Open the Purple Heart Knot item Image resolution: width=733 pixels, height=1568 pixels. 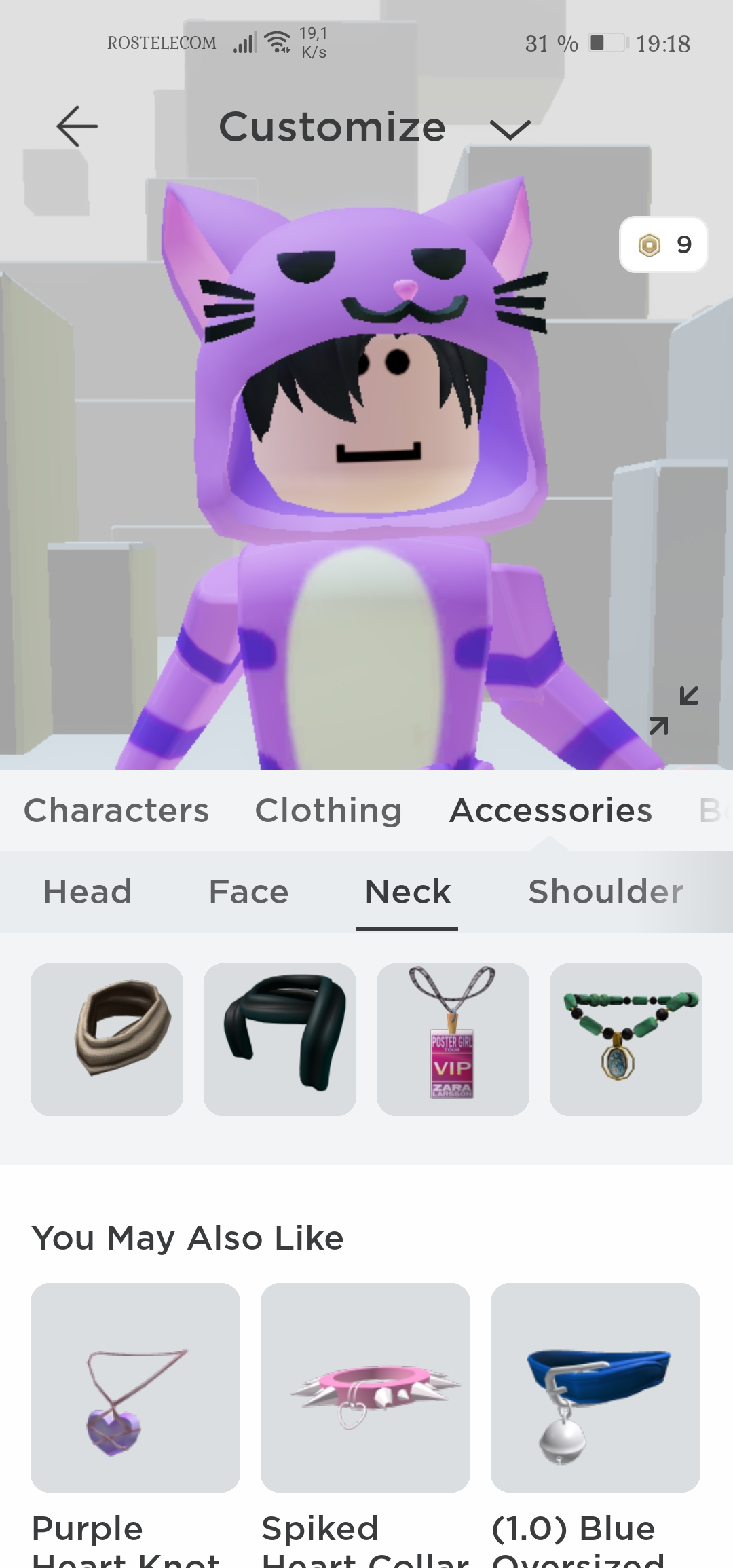[x=135, y=1387]
